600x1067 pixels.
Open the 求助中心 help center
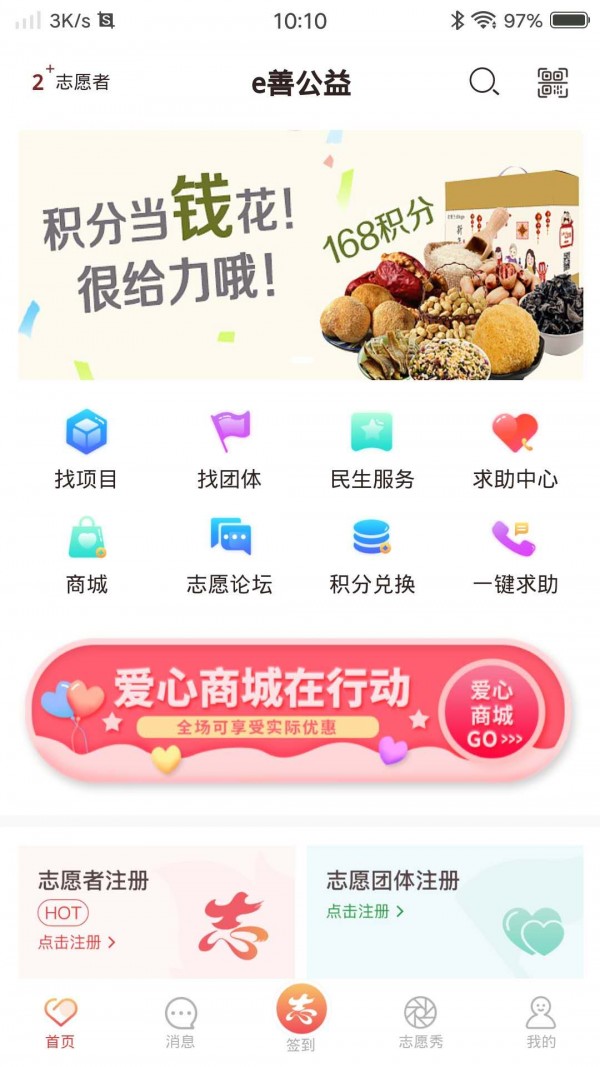coord(515,450)
